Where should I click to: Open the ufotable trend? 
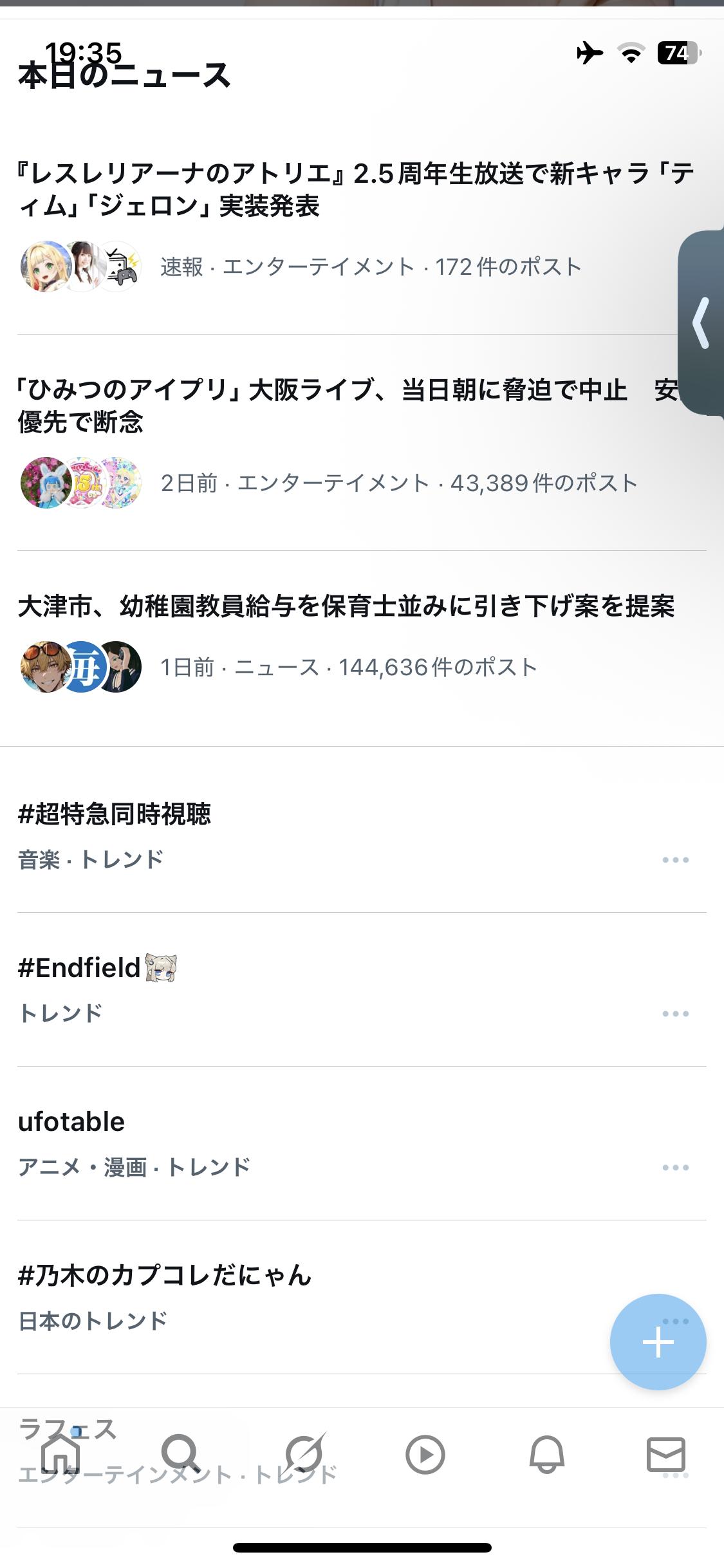71,1121
